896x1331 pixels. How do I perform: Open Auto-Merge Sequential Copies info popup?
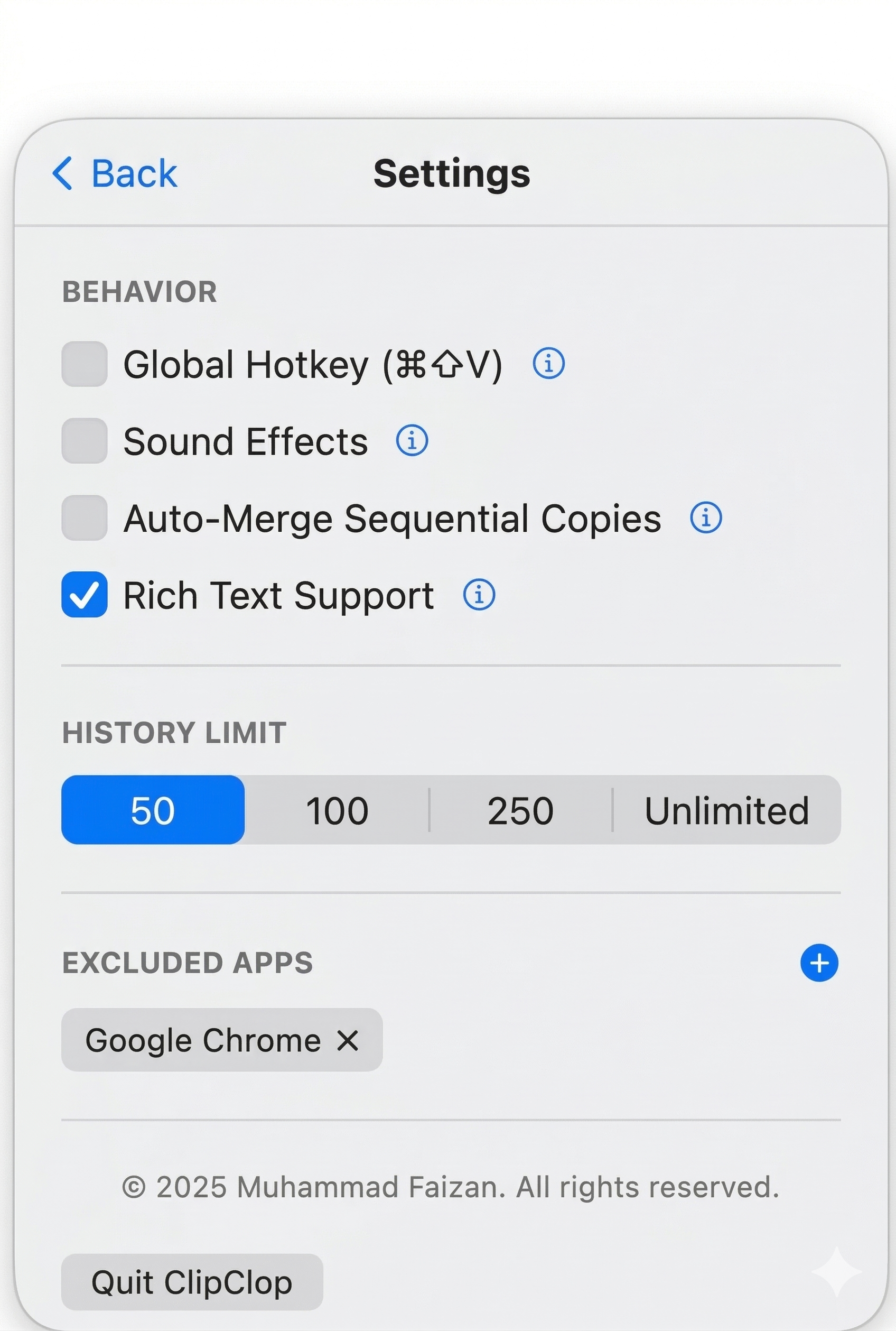click(x=706, y=518)
